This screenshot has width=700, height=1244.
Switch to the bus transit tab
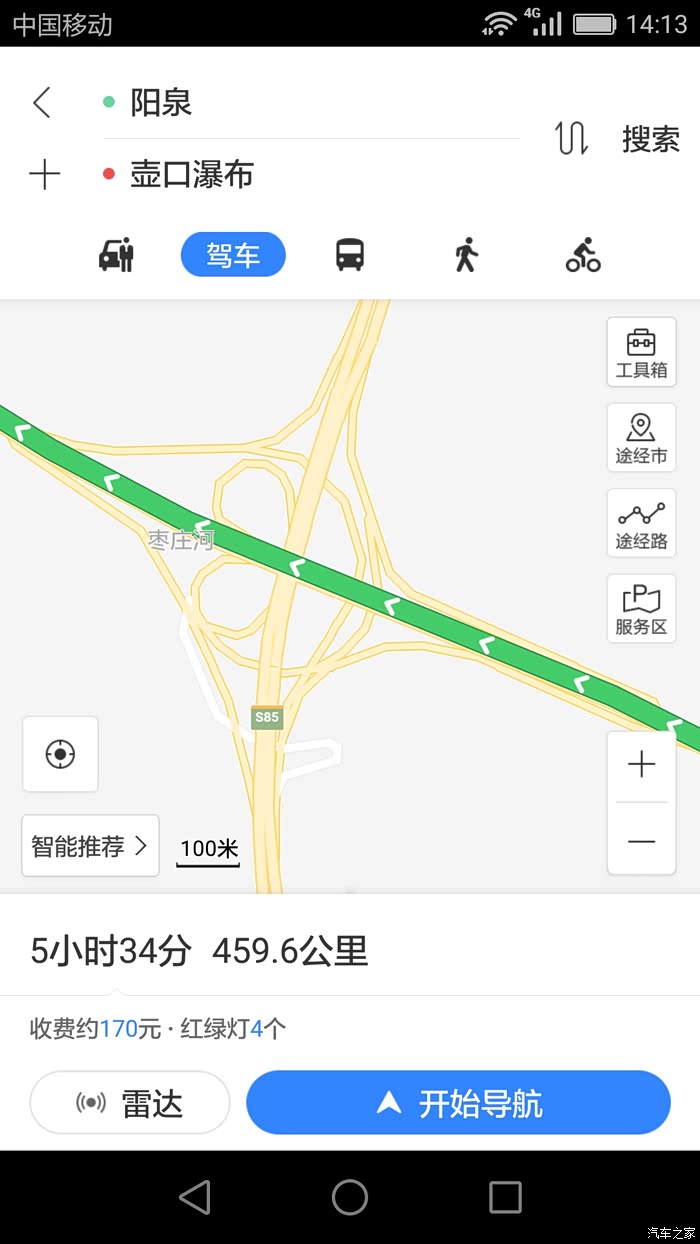click(350, 255)
